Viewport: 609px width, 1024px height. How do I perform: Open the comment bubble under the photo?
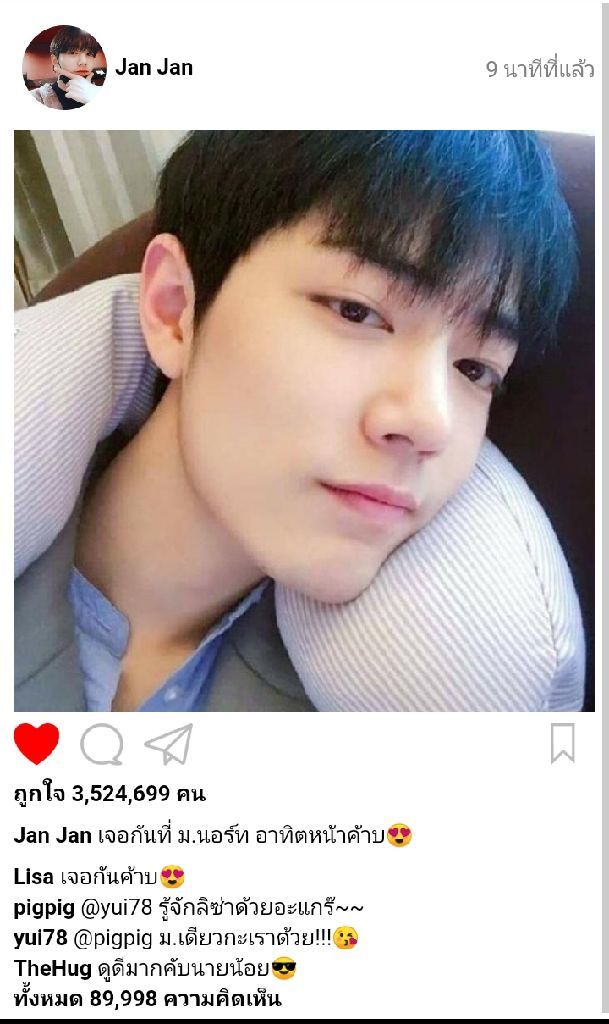[101, 745]
